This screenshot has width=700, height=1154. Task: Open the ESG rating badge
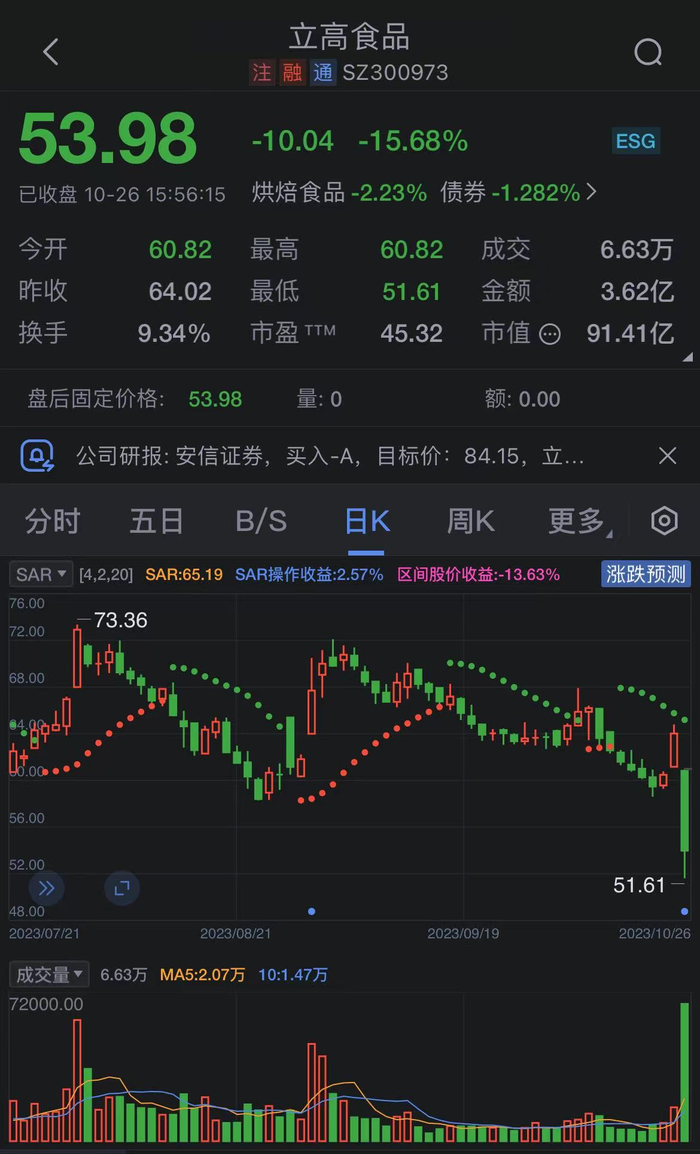tap(635, 141)
